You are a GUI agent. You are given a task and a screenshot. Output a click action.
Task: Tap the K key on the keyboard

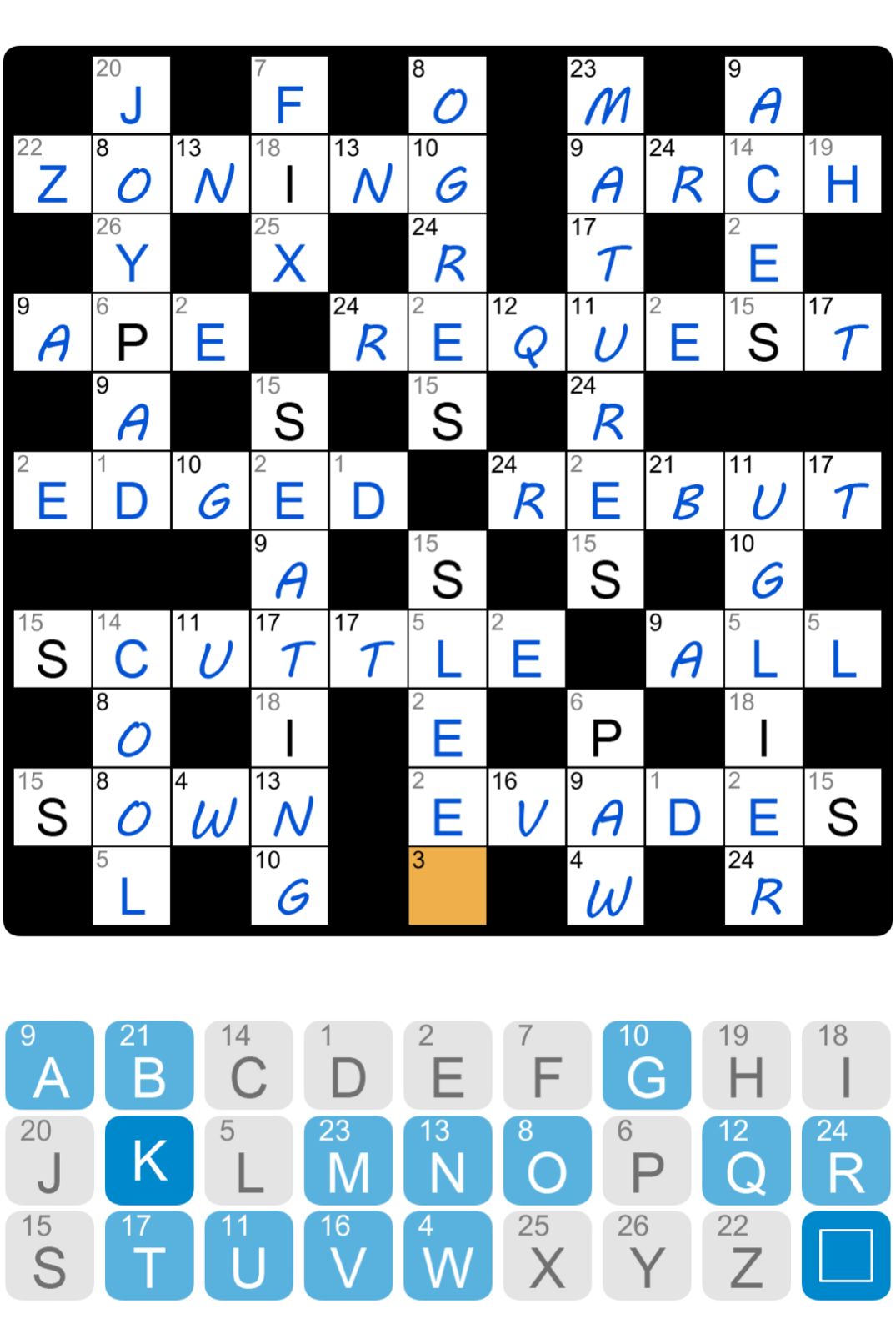[149, 1160]
